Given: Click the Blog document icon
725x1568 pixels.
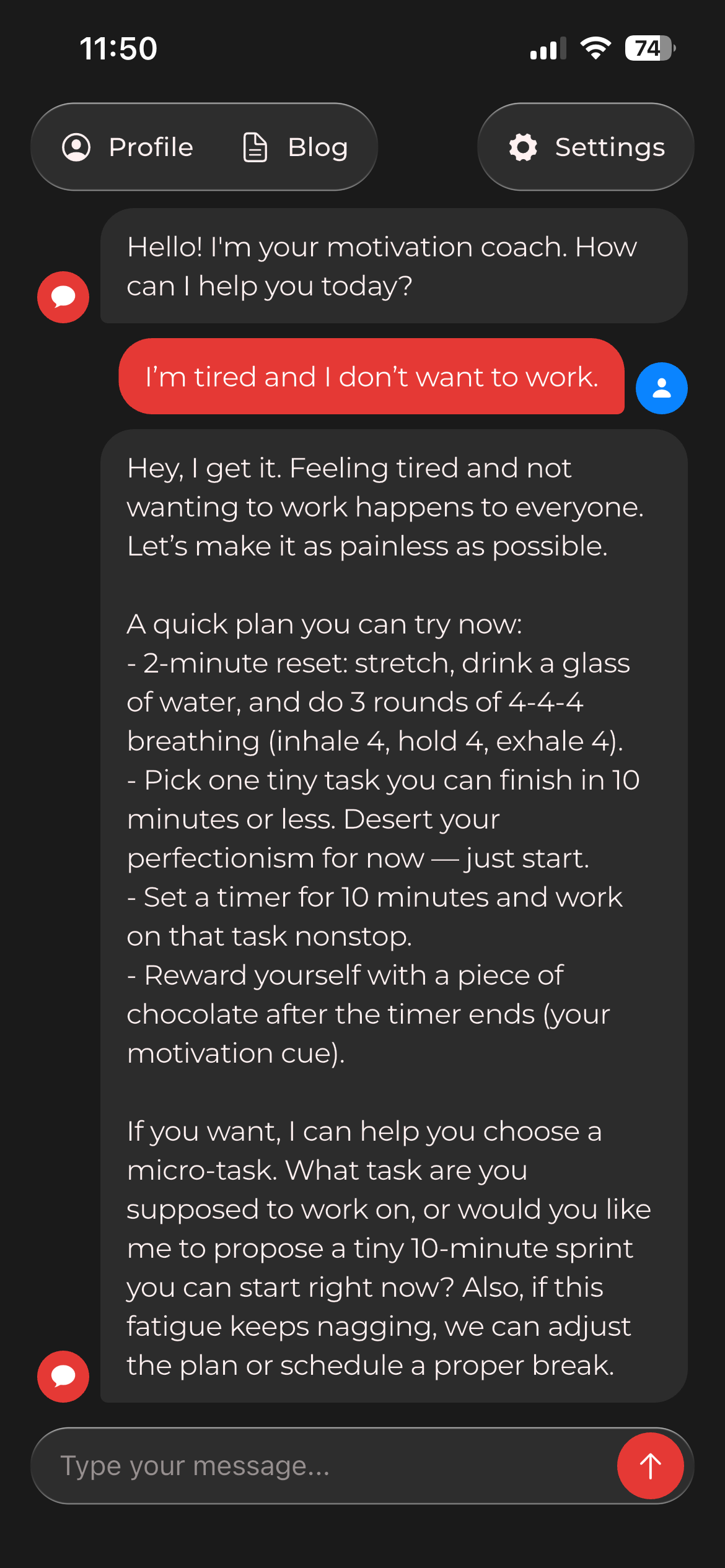Looking at the screenshot, I should 255,147.
